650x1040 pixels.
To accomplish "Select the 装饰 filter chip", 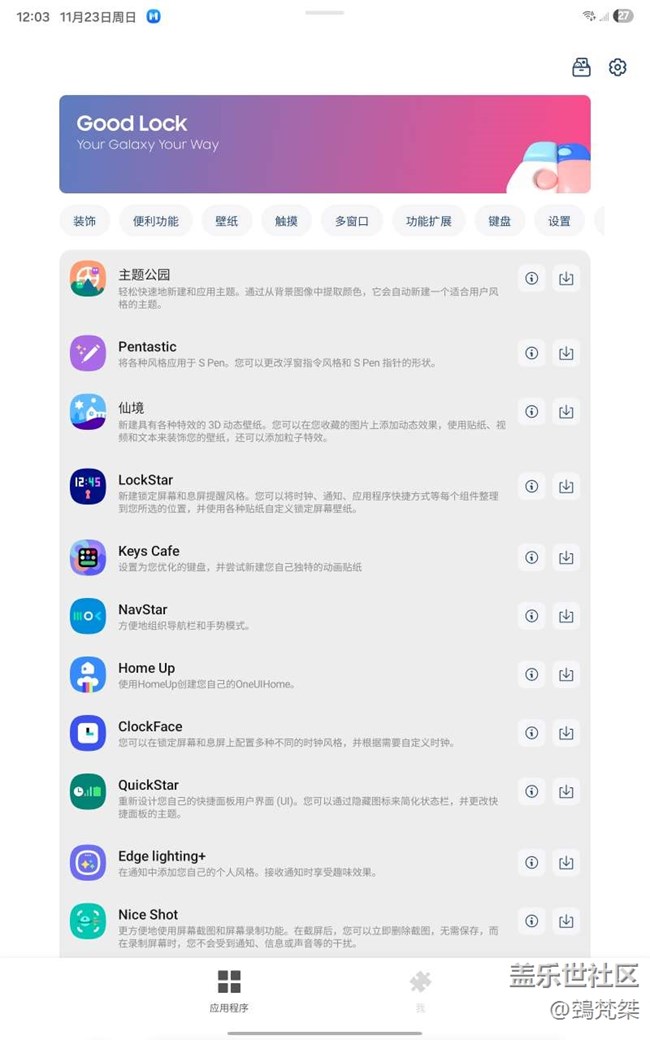I will pyautogui.click(x=84, y=221).
